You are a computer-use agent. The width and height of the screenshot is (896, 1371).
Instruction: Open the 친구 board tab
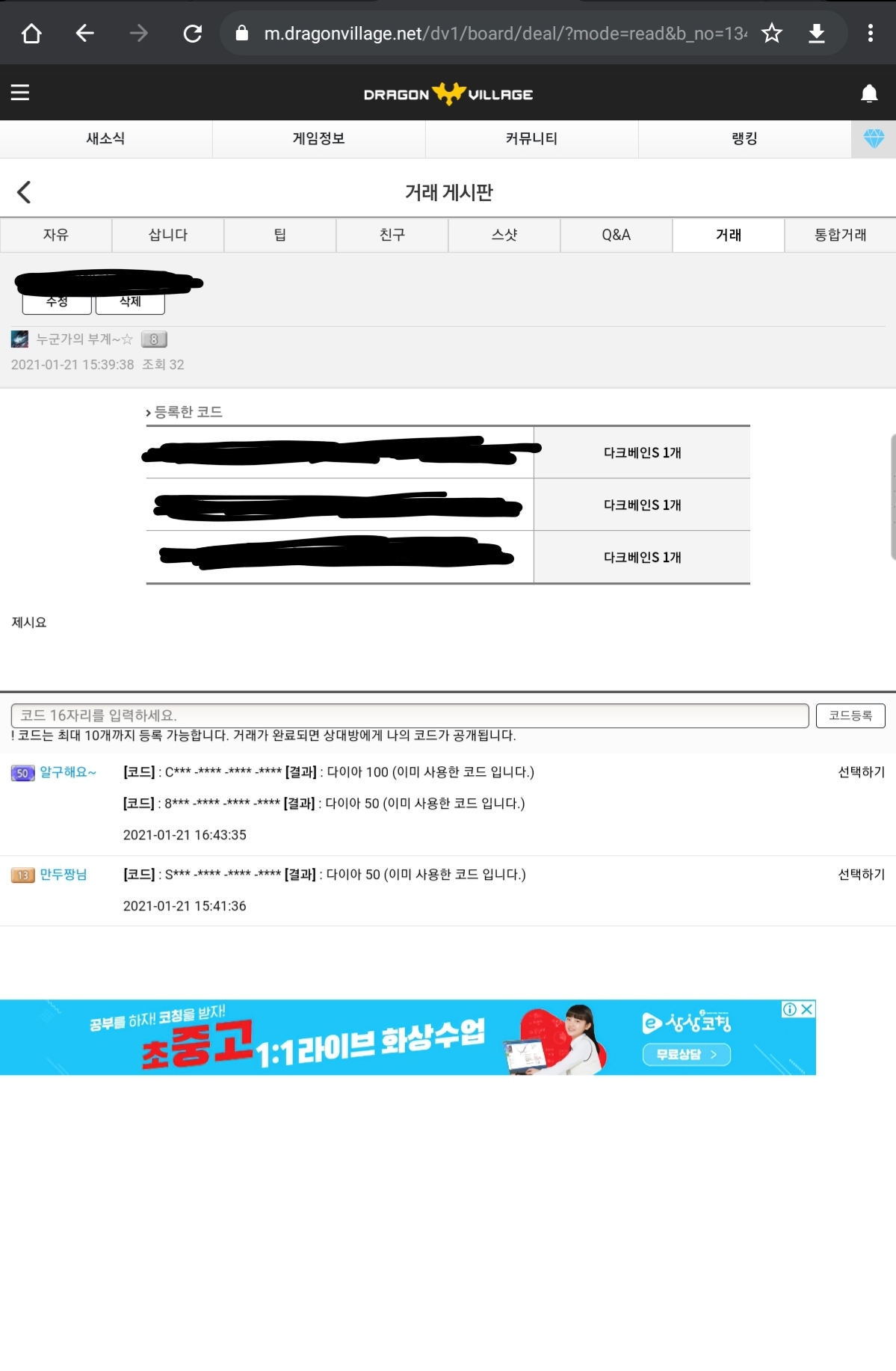[392, 235]
